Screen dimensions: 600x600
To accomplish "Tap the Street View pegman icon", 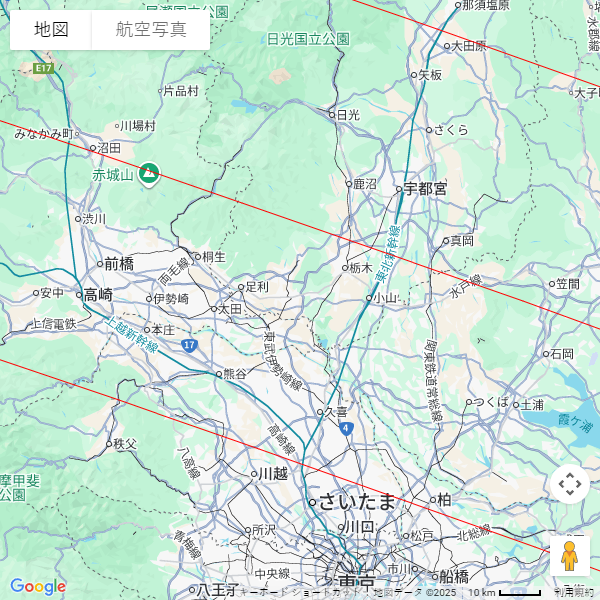I will 570,556.
